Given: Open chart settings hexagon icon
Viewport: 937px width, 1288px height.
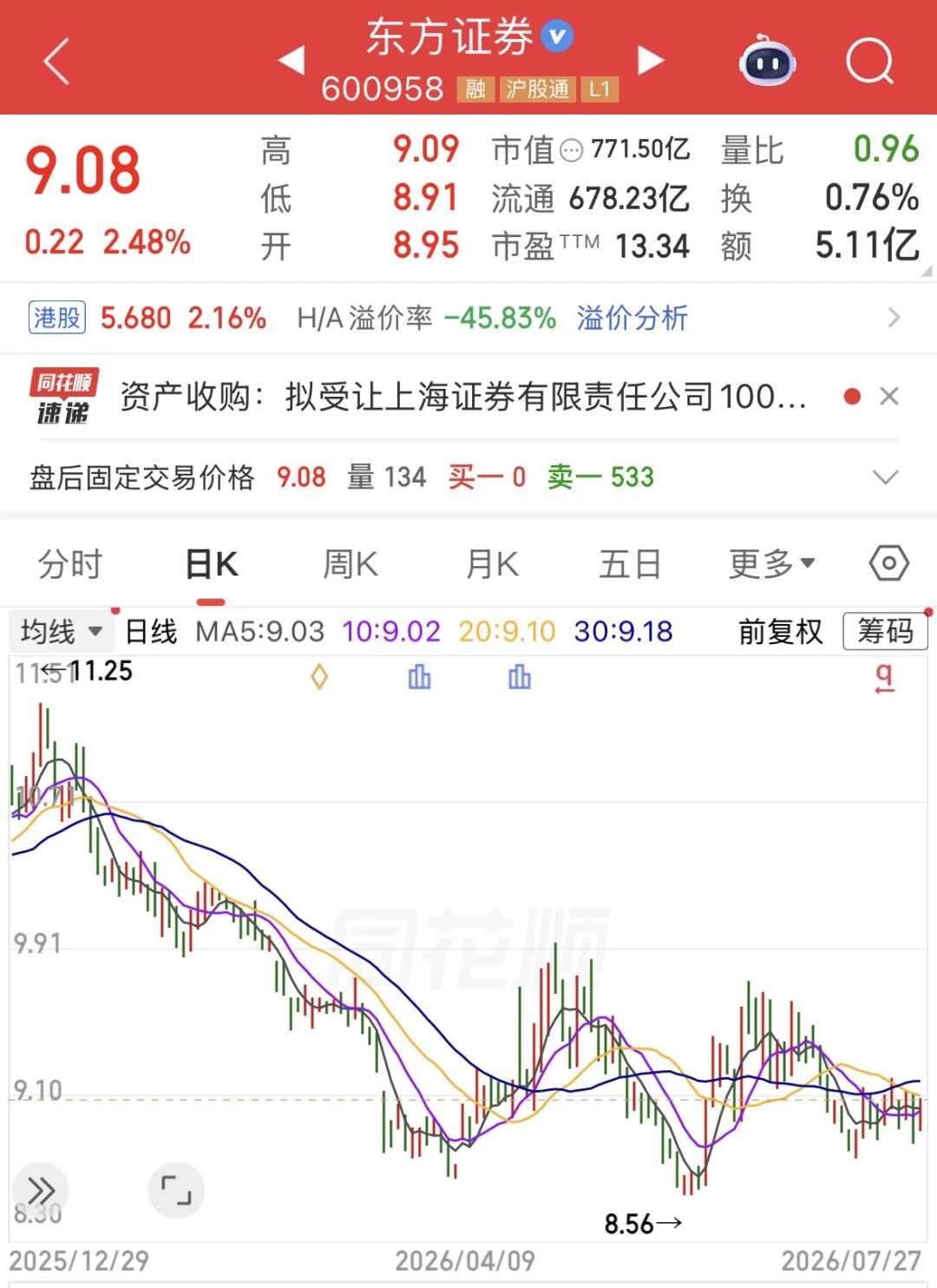Looking at the screenshot, I should click(x=889, y=563).
